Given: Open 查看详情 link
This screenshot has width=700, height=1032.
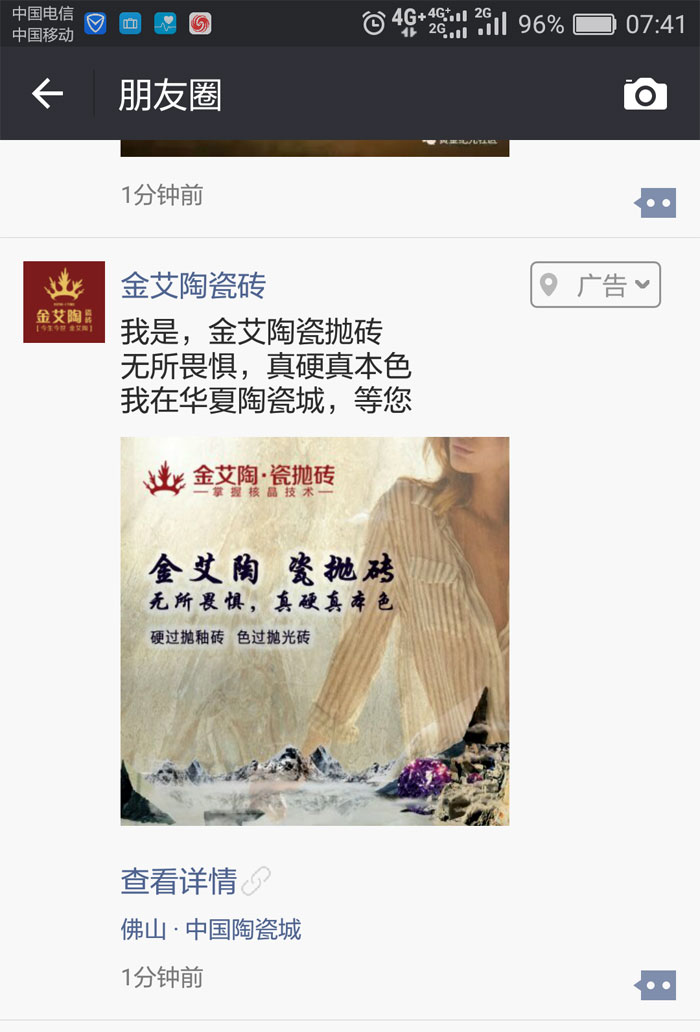Looking at the screenshot, I should 180,881.
